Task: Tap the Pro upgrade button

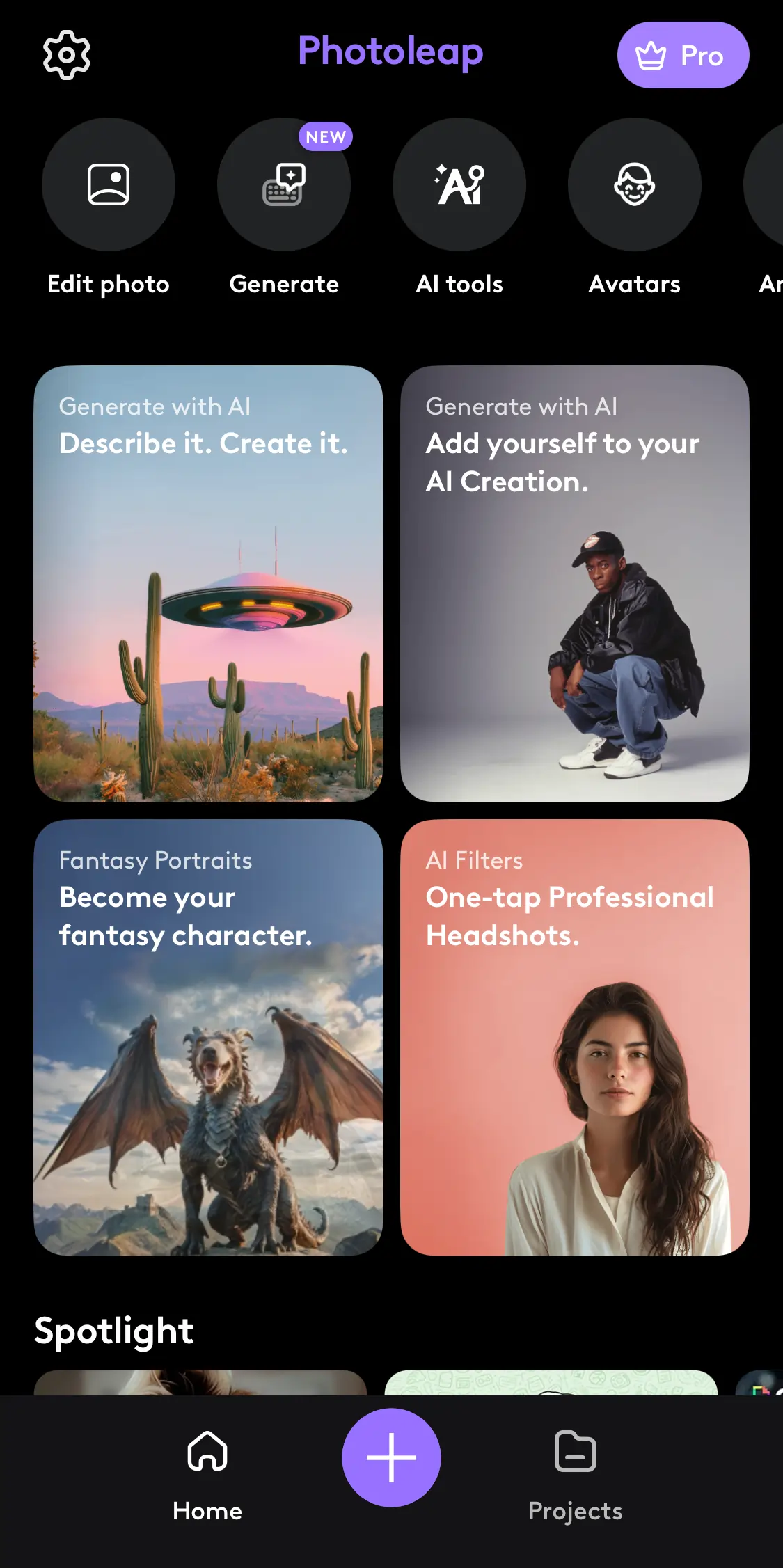Action: point(682,55)
